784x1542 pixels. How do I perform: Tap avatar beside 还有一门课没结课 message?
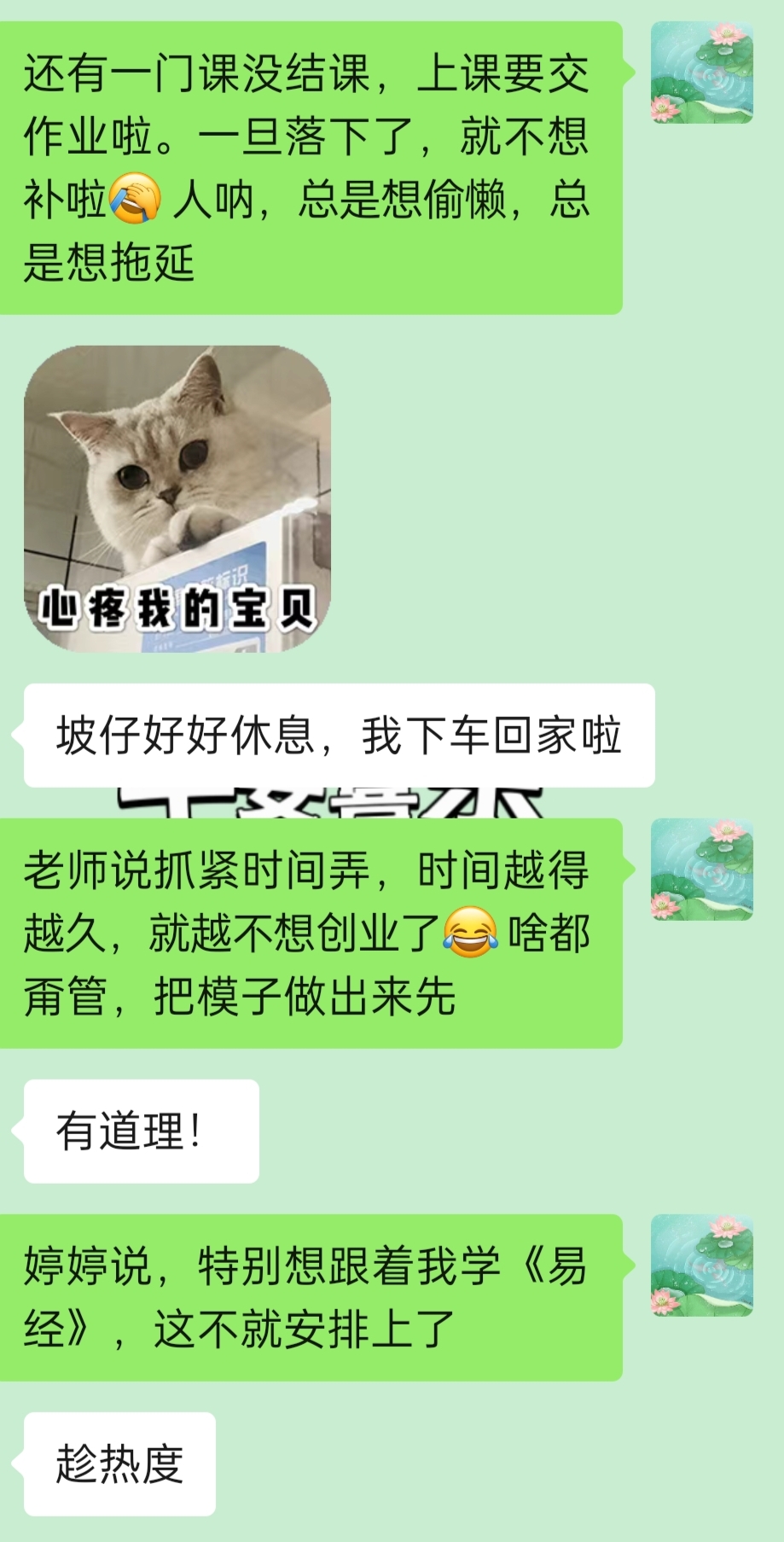coord(701,73)
